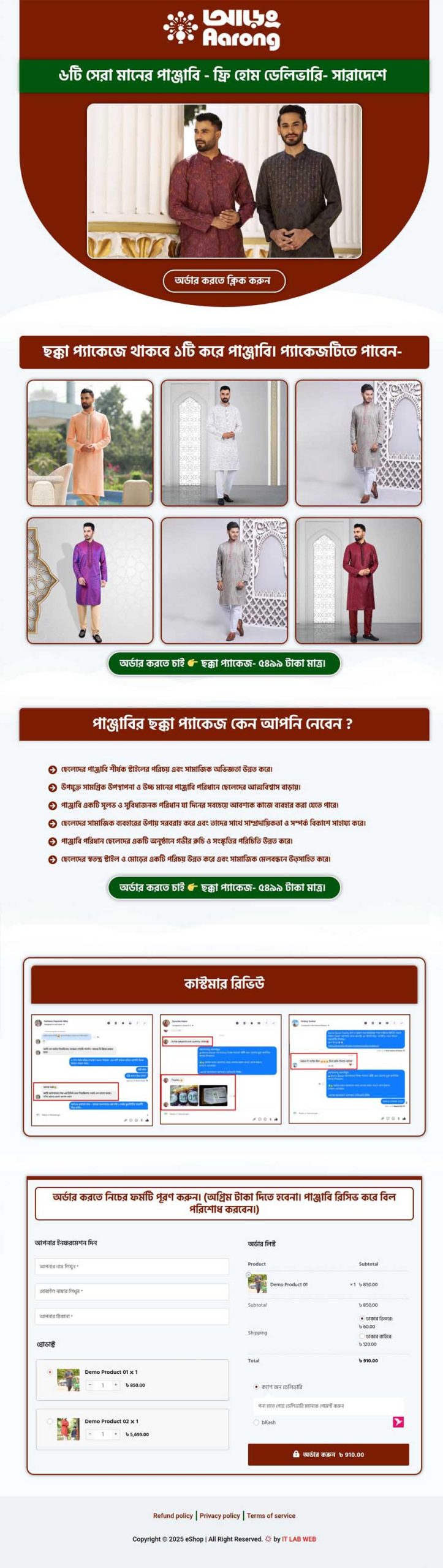Select bKash payment method
Screen dimensions: 443x1568
[256, 1422]
